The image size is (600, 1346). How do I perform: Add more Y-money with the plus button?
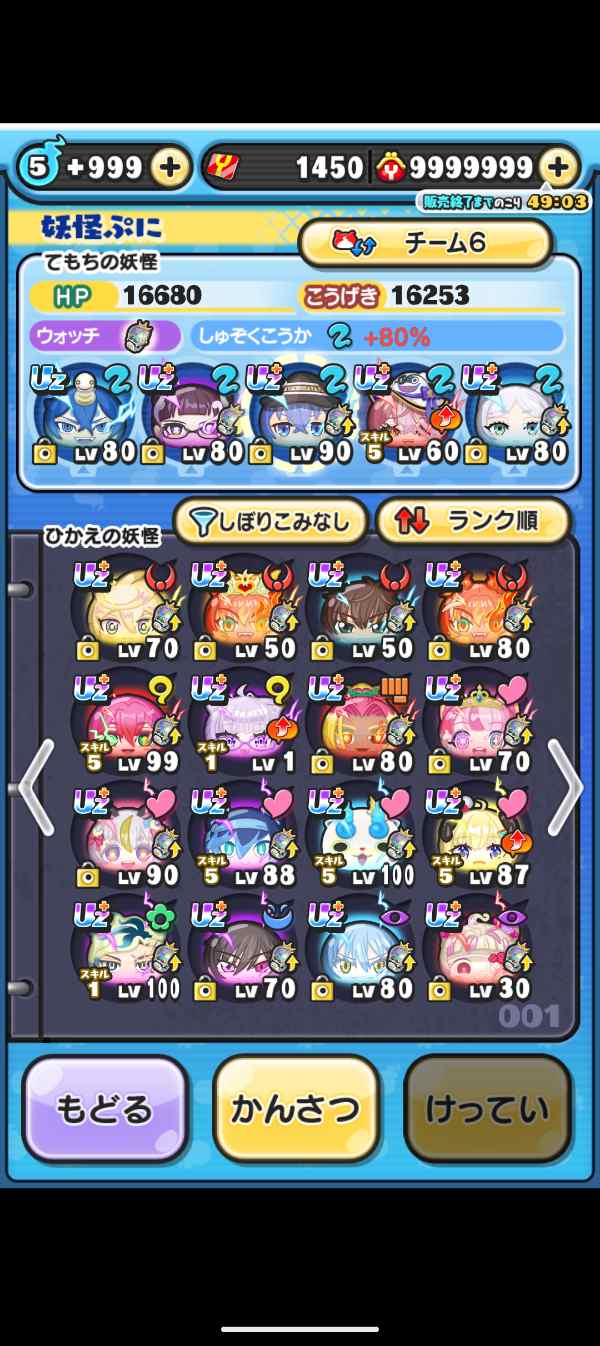559,167
